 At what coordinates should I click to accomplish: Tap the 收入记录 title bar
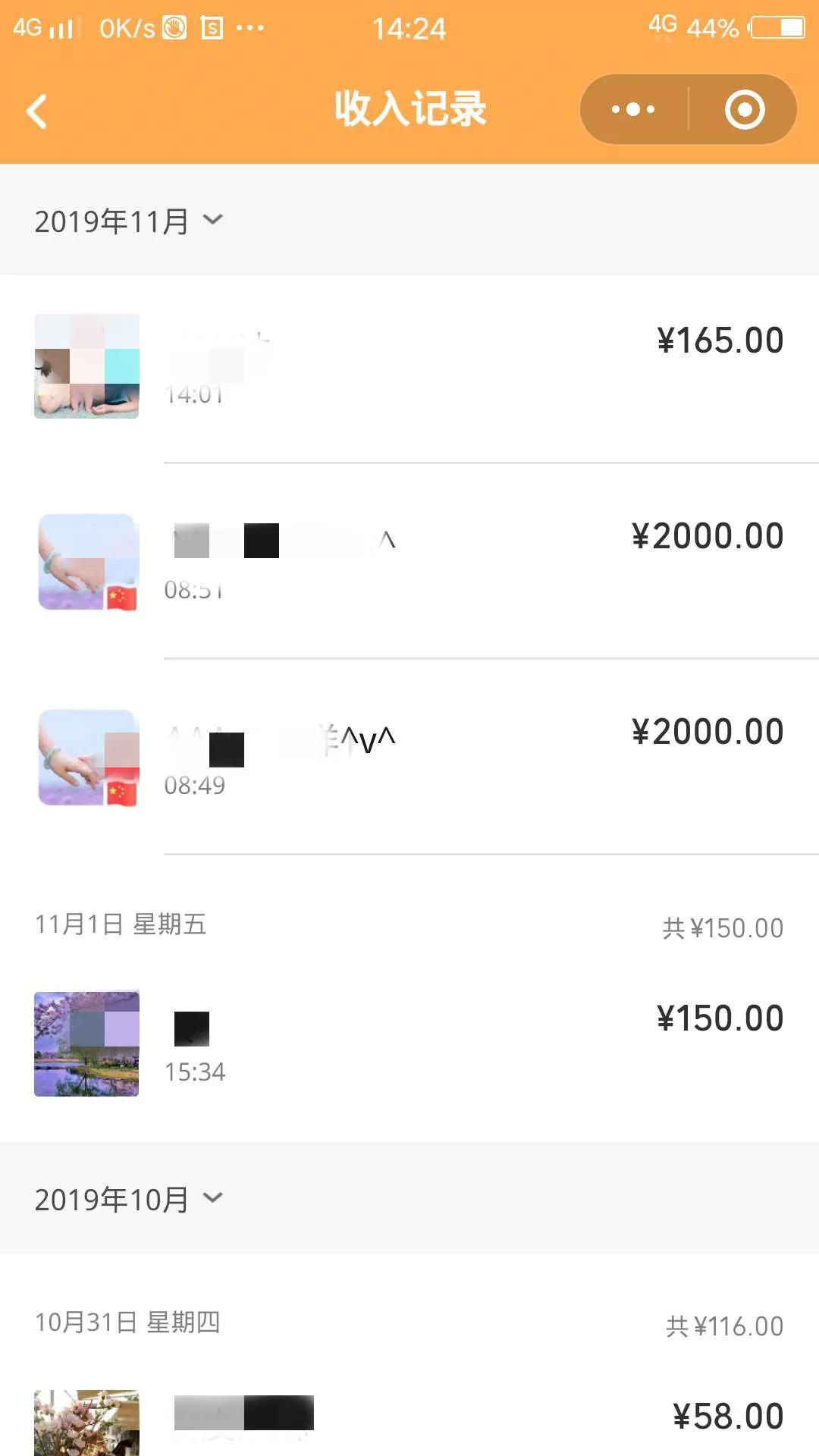click(409, 108)
